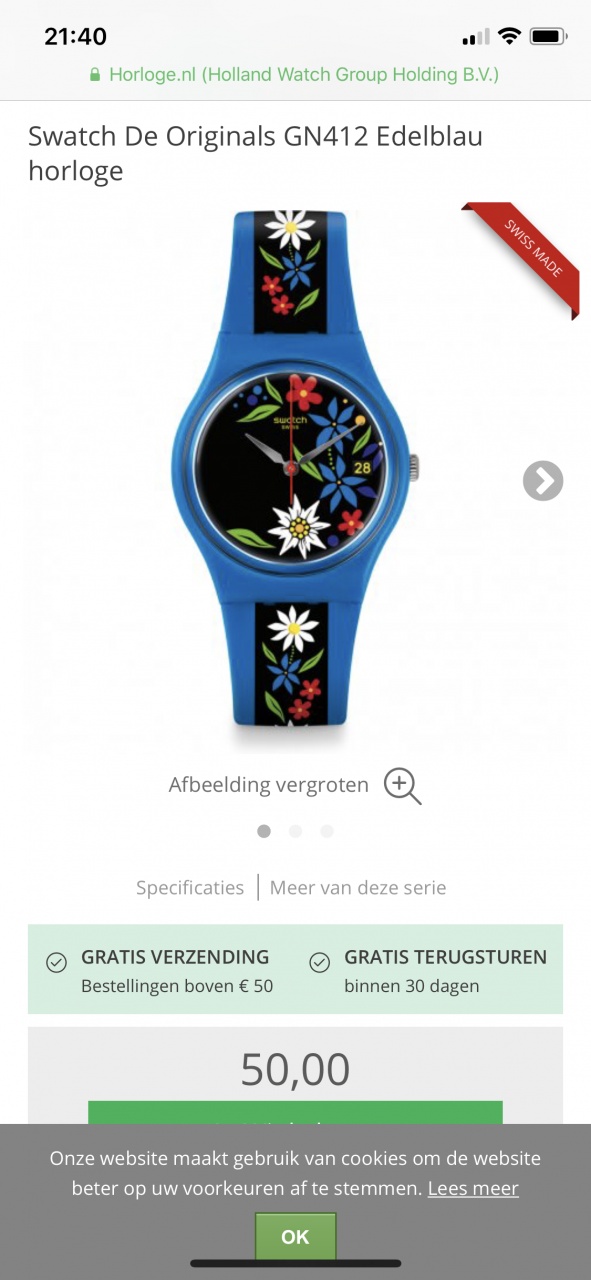Screen dimensions: 591x1280
Task: Open the Specificaties link
Action: click(x=190, y=887)
